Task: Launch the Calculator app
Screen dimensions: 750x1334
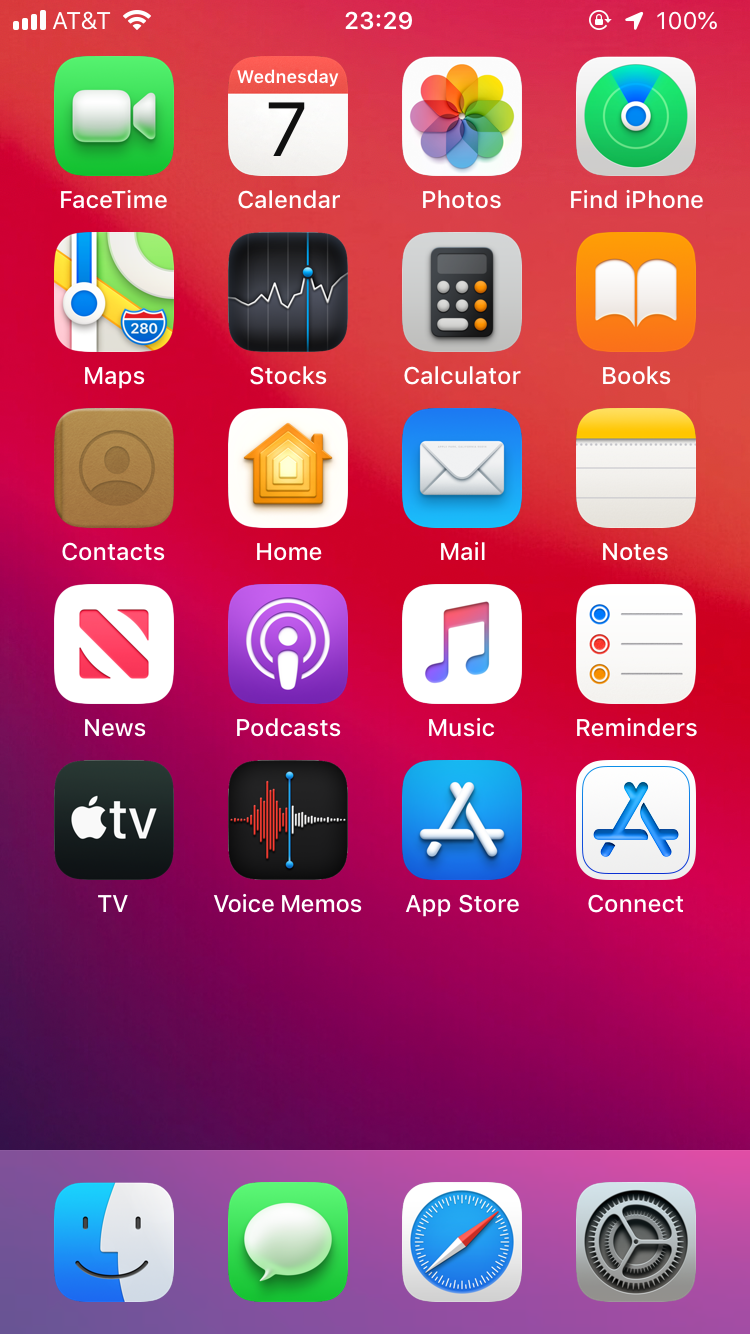Action: click(462, 292)
